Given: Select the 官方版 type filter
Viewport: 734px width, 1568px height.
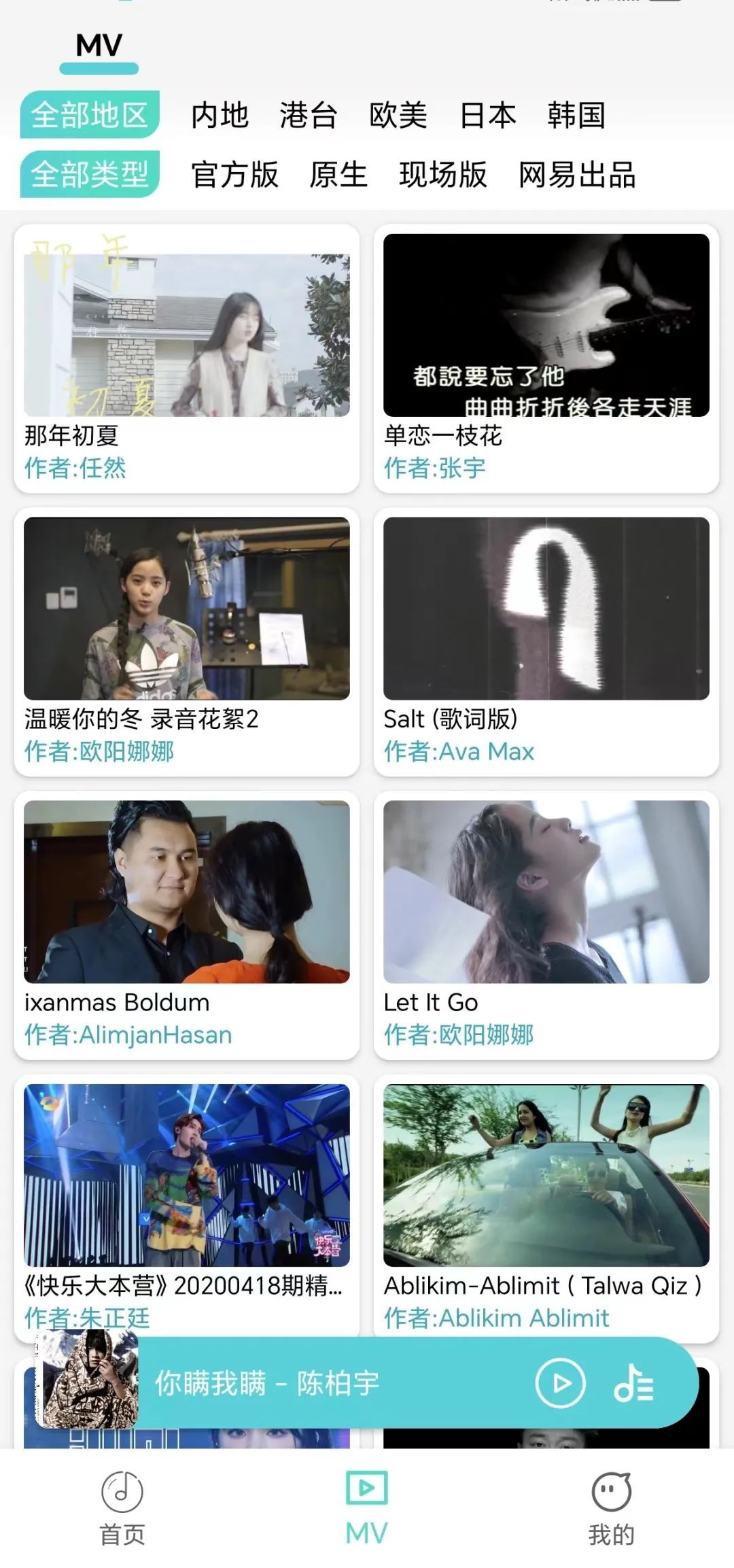Looking at the screenshot, I should [235, 175].
